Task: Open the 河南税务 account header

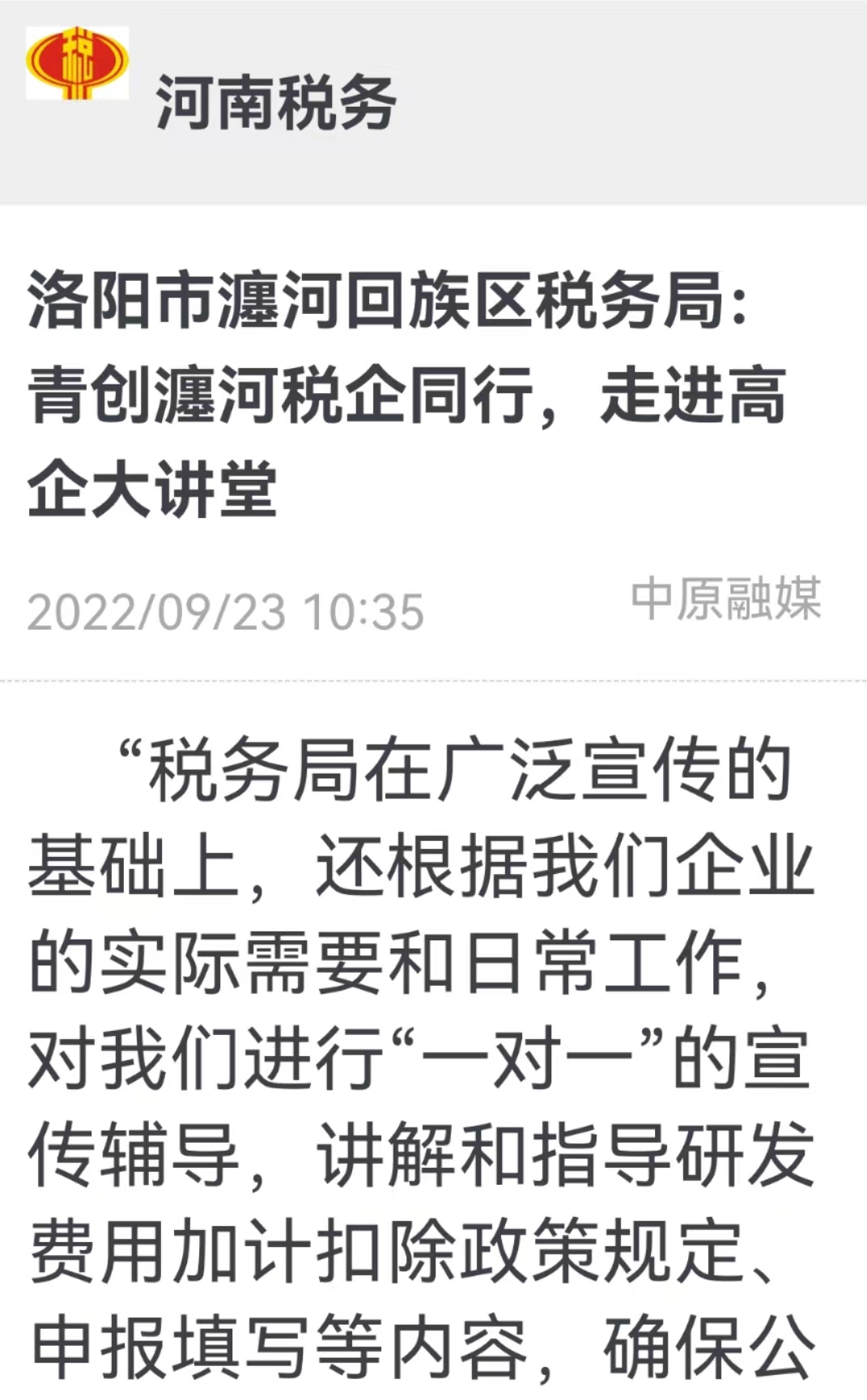Action: (x=275, y=103)
